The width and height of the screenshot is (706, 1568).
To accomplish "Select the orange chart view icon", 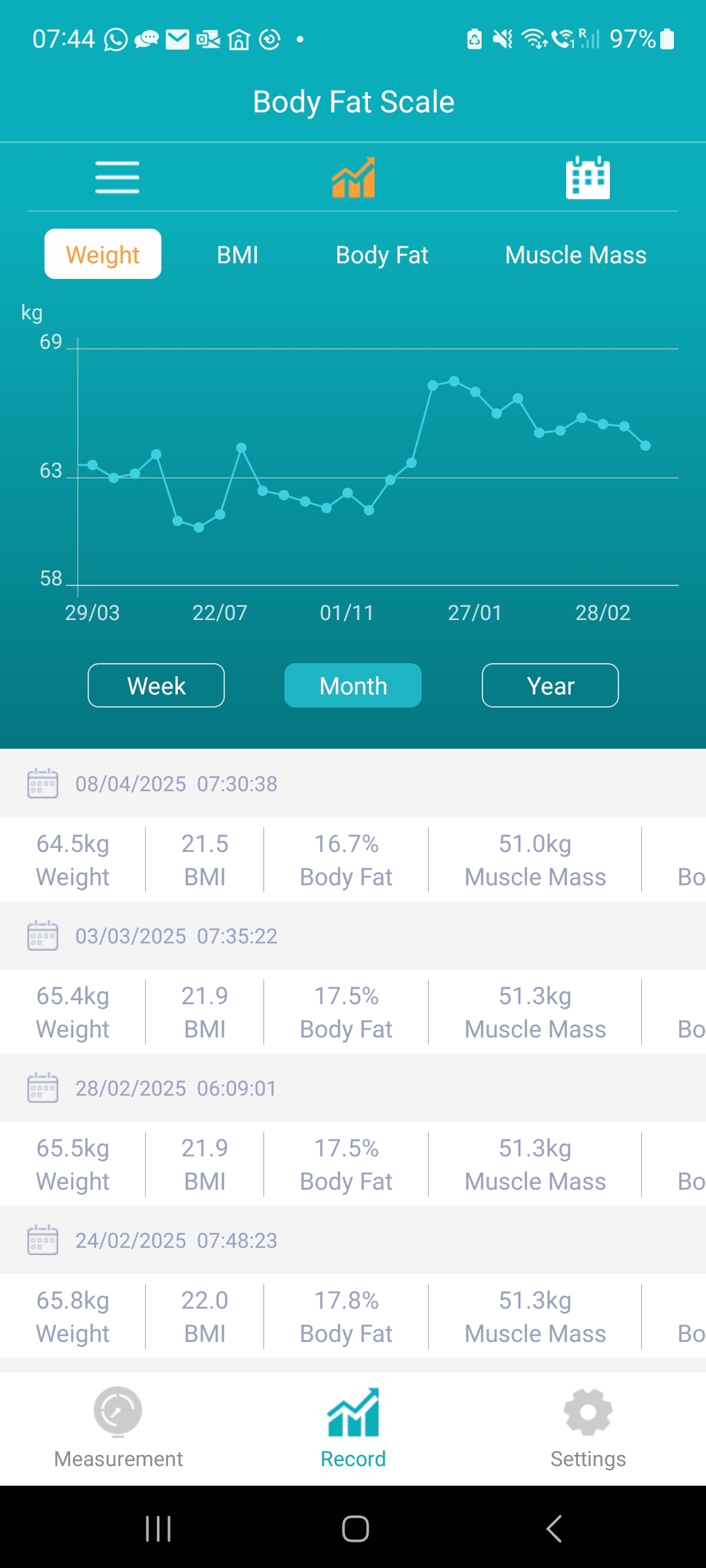I will pyautogui.click(x=353, y=177).
